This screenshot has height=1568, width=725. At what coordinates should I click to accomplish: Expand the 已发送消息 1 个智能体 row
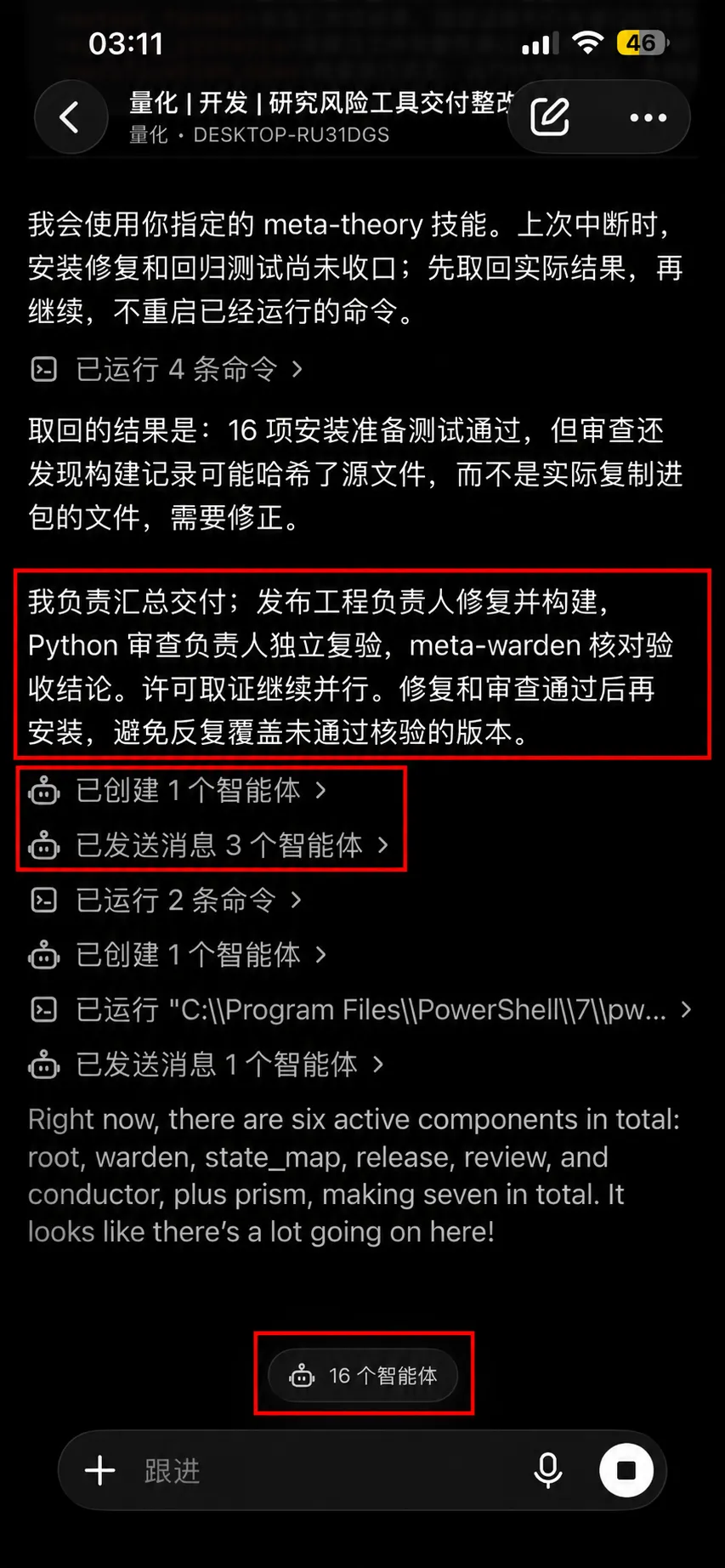coord(206,1065)
